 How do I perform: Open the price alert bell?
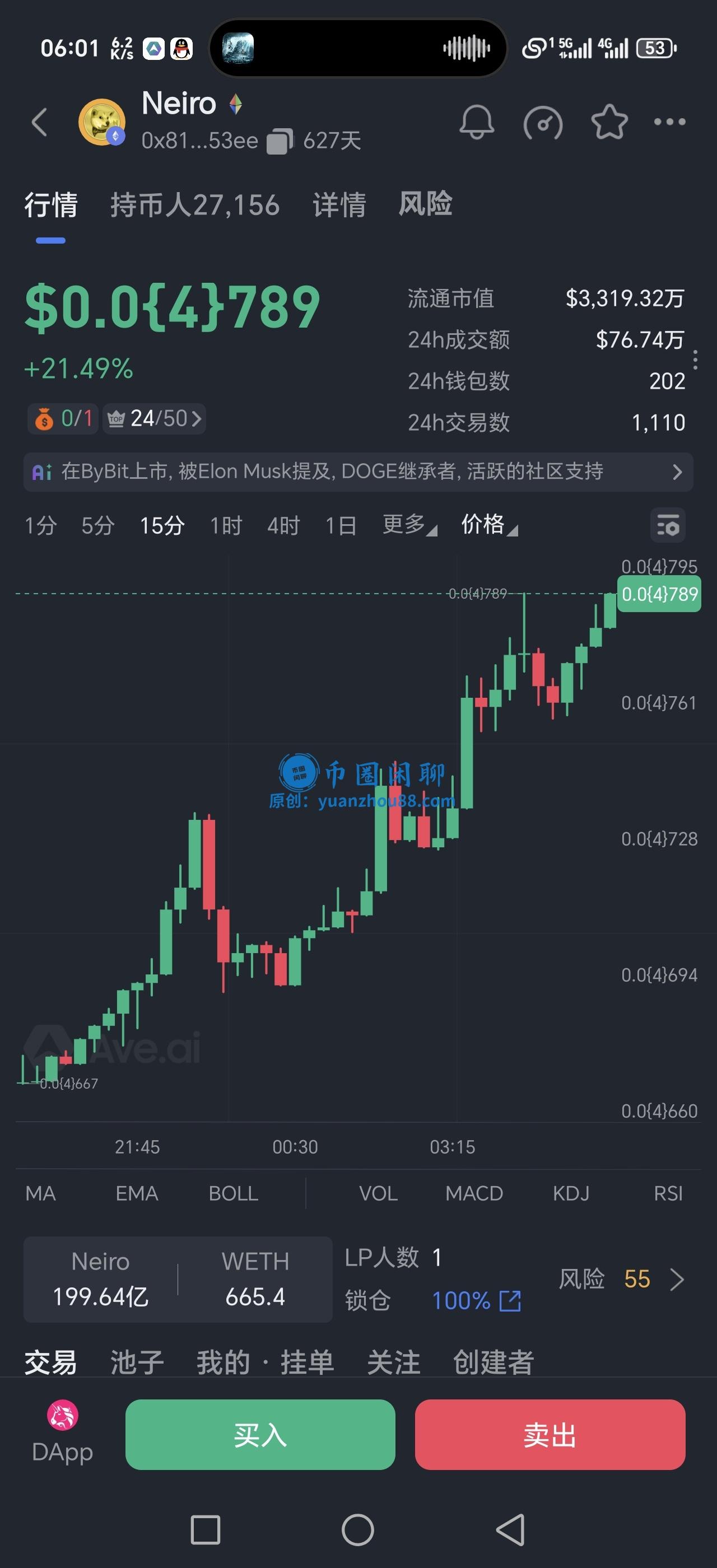coord(477,122)
